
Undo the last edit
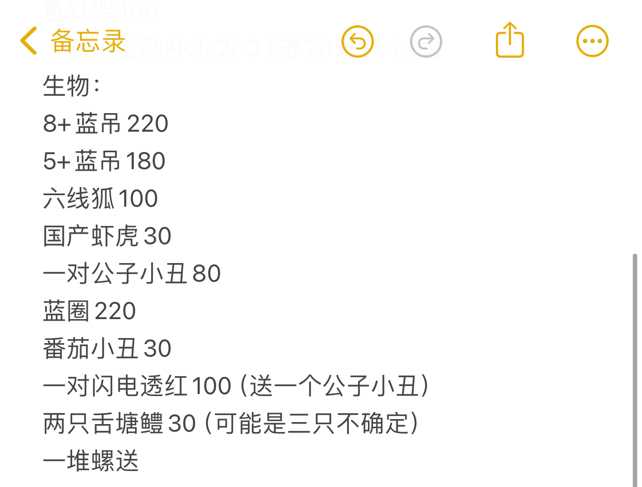click(x=357, y=41)
